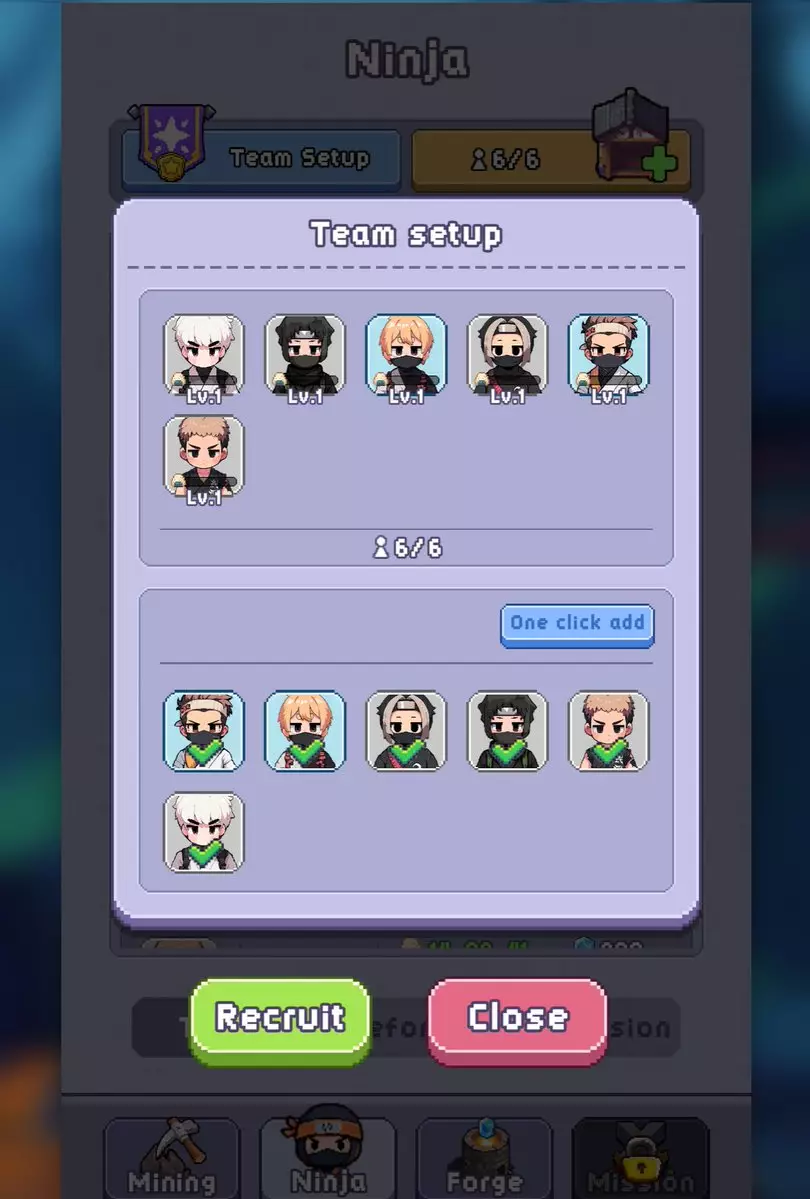Image resolution: width=810 pixels, height=1199 pixels.
Task: Expand ninja capacity with the green plus
Action: 659,164
